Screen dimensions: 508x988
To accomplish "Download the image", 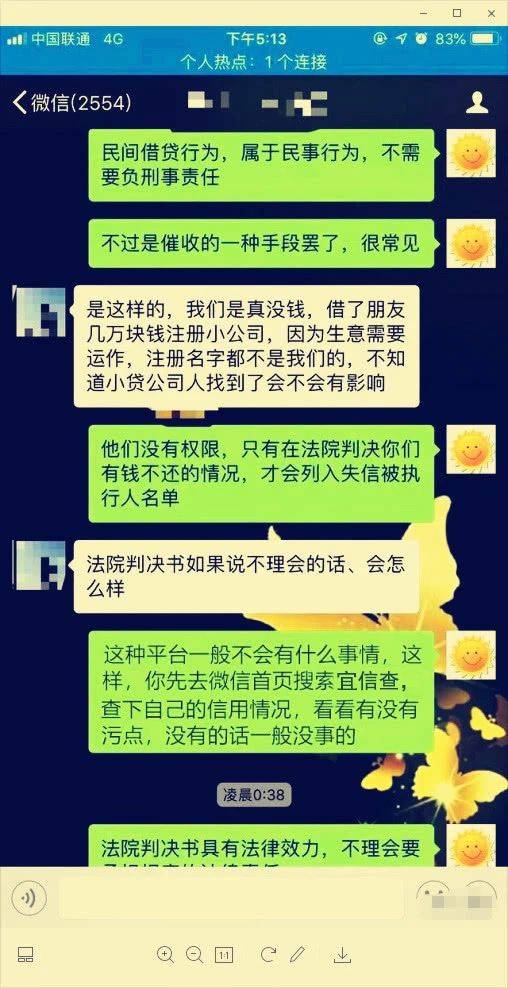I will pos(342,955).
